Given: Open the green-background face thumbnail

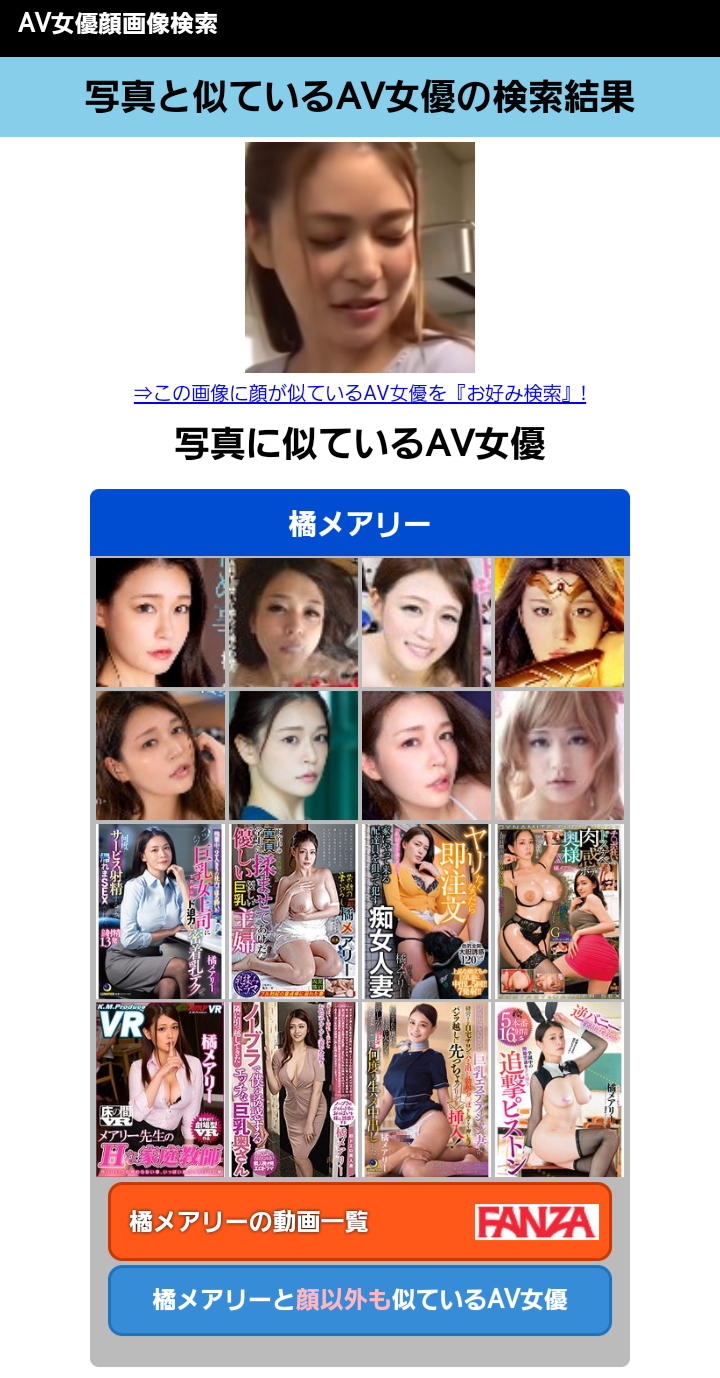Looking at the screenshot, I should (x=293, y=754).
